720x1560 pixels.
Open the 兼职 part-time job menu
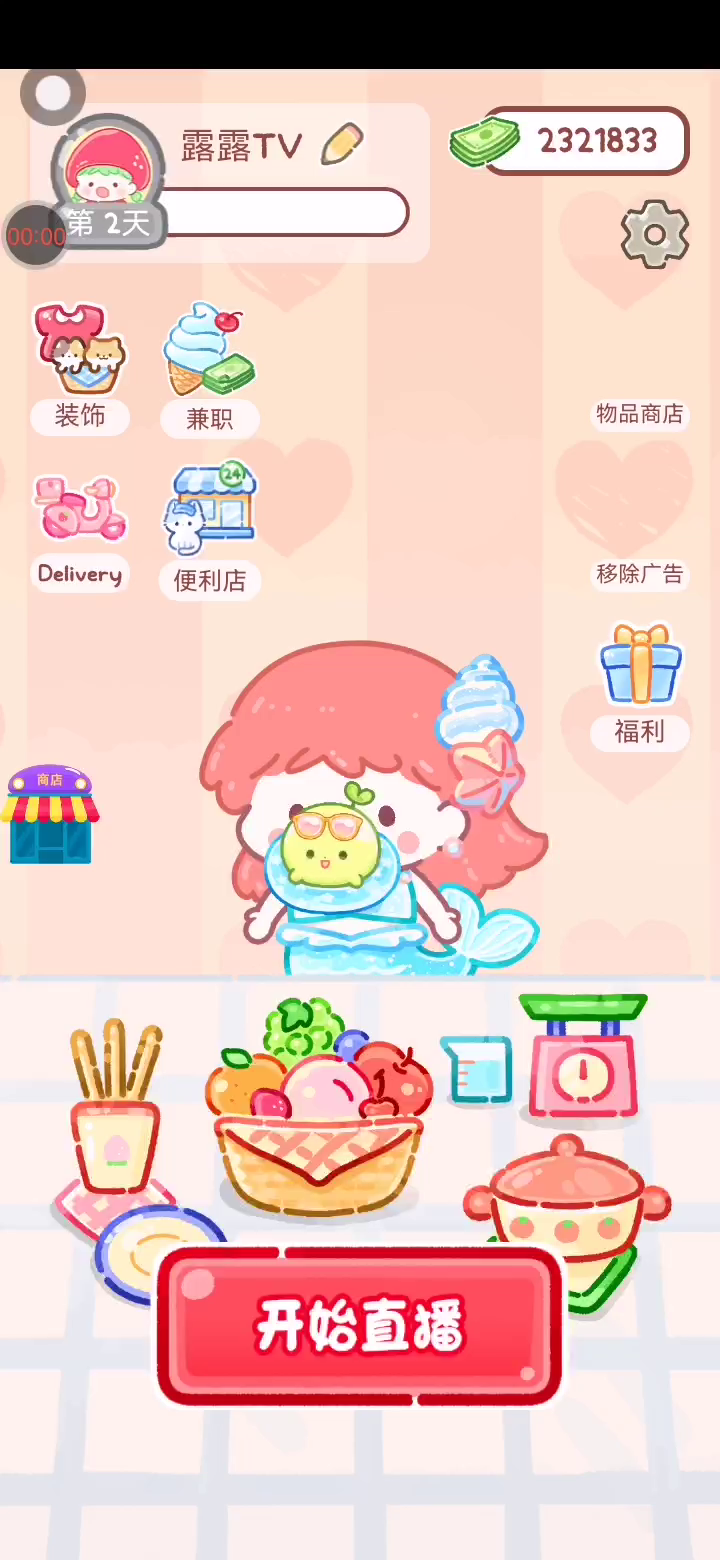pos(210,367)
